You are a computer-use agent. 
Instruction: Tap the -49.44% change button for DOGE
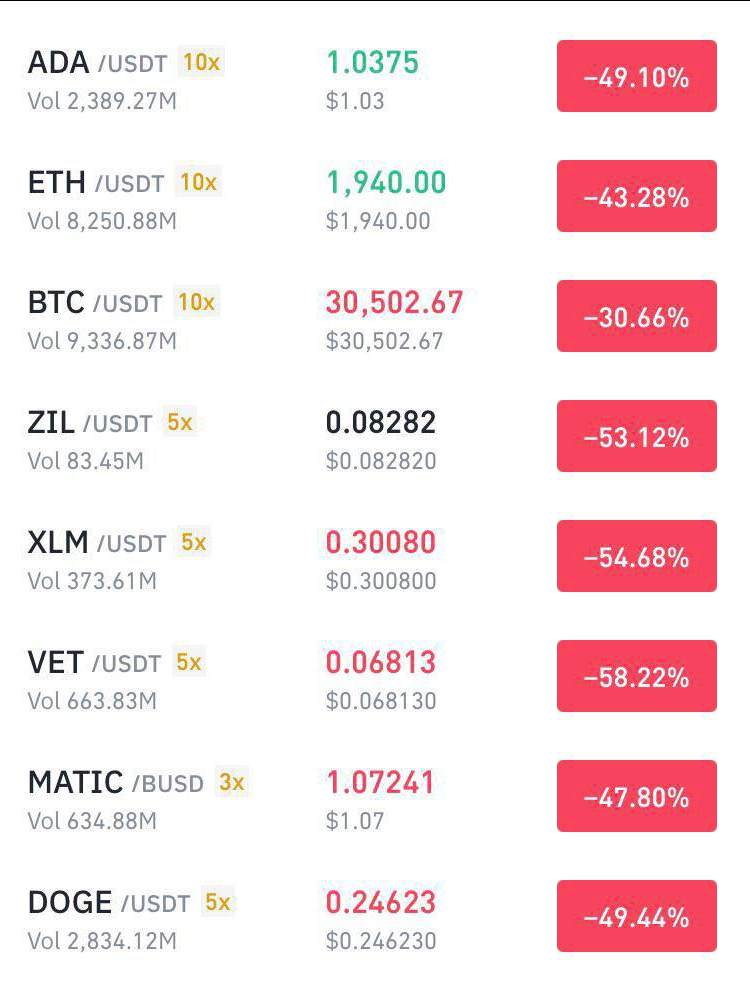point(636,917)
